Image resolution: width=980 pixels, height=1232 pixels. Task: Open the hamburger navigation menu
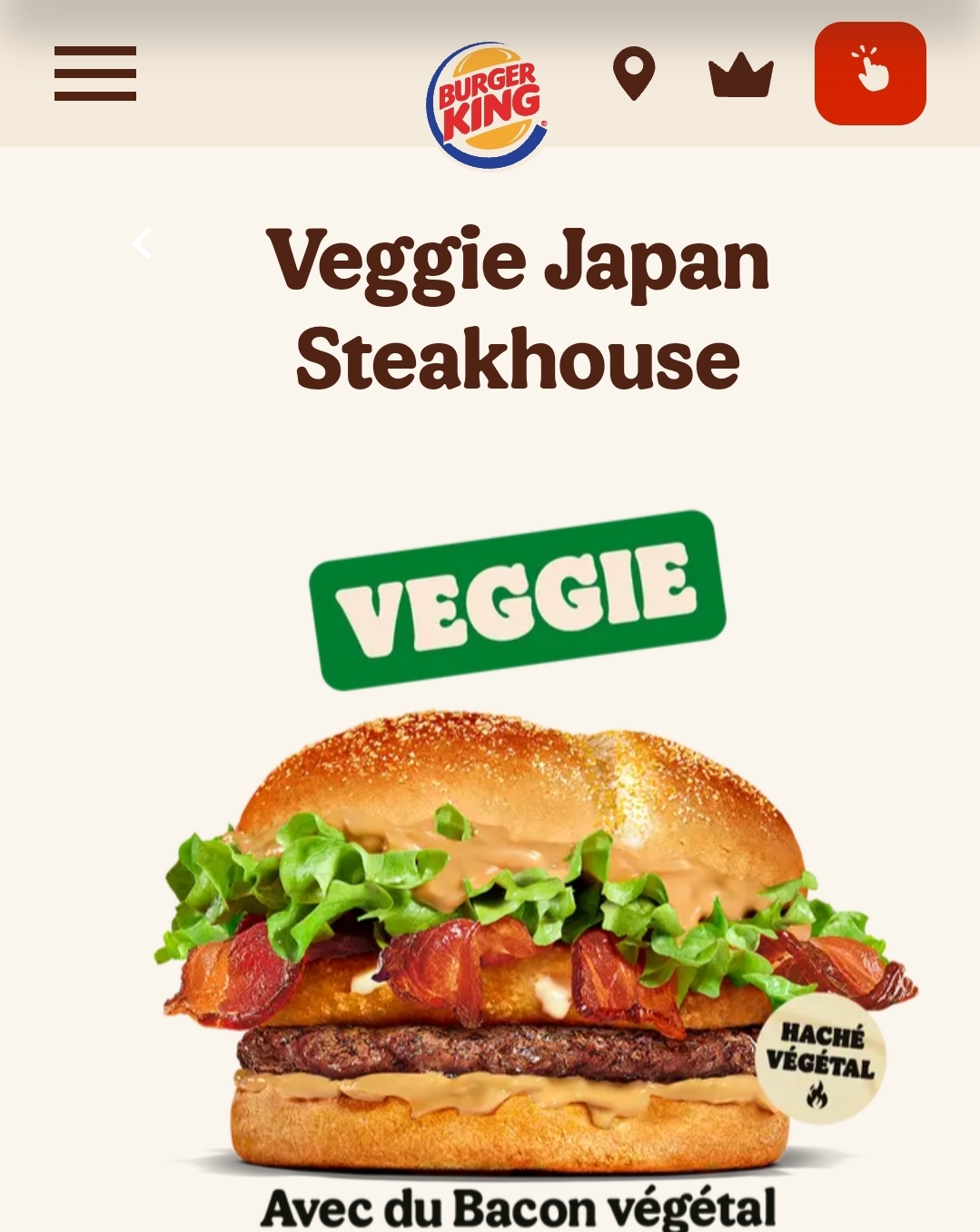click(x=95, y=74)
